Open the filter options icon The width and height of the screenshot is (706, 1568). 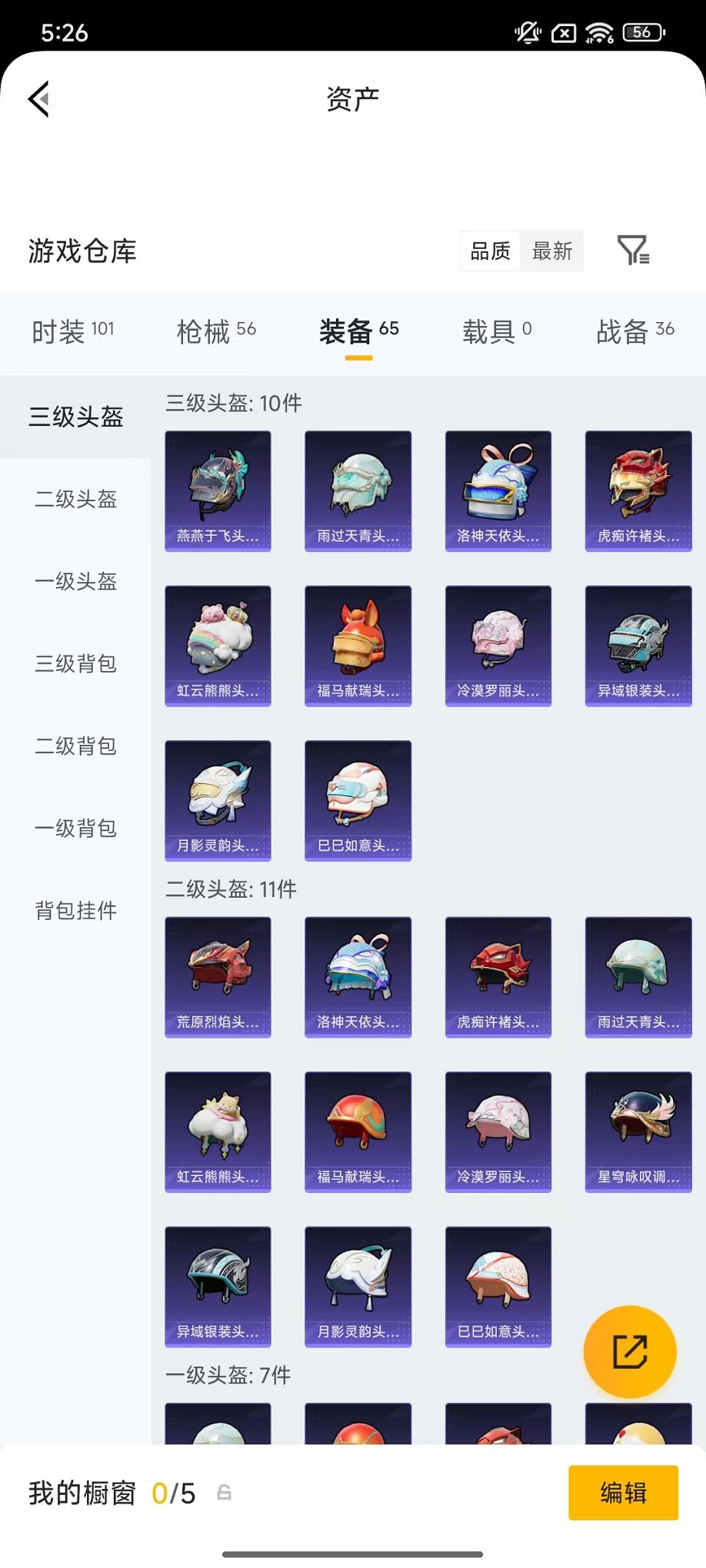[x=633, y=250]
